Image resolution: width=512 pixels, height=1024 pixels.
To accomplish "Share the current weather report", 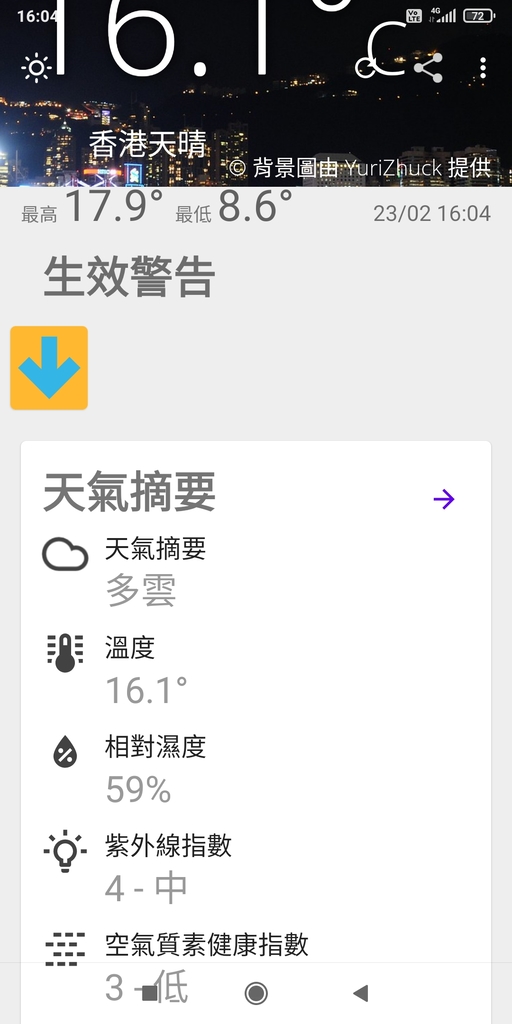I will 428,68.
